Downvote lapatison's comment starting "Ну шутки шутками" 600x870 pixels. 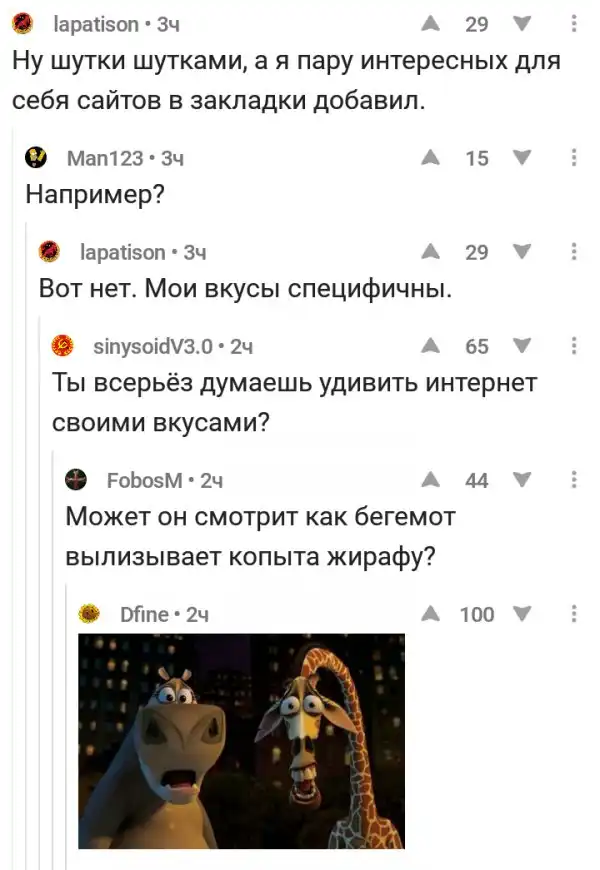pyautogui.click(x=520, y=24)
